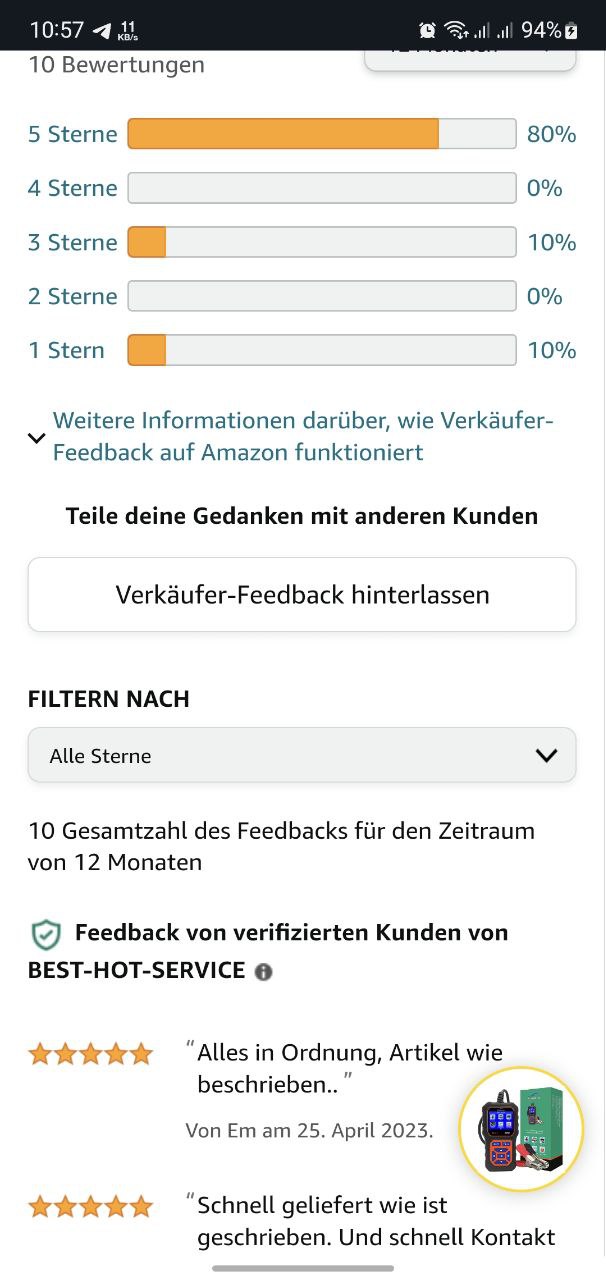
Task: Tap Verkäufer-Feedback hinterlassen button
Action: [302, 595]
